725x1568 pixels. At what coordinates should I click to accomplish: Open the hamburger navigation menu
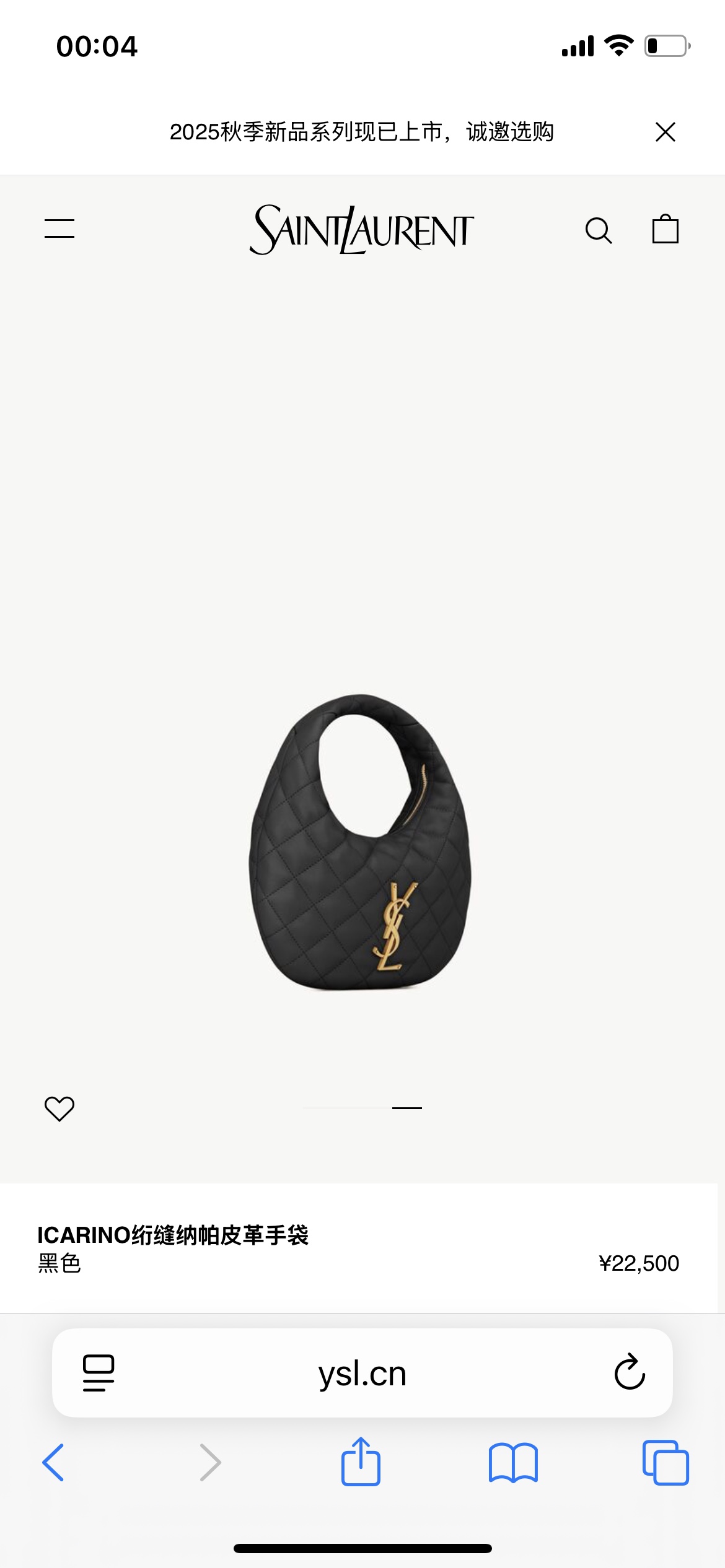click(59, 229)
